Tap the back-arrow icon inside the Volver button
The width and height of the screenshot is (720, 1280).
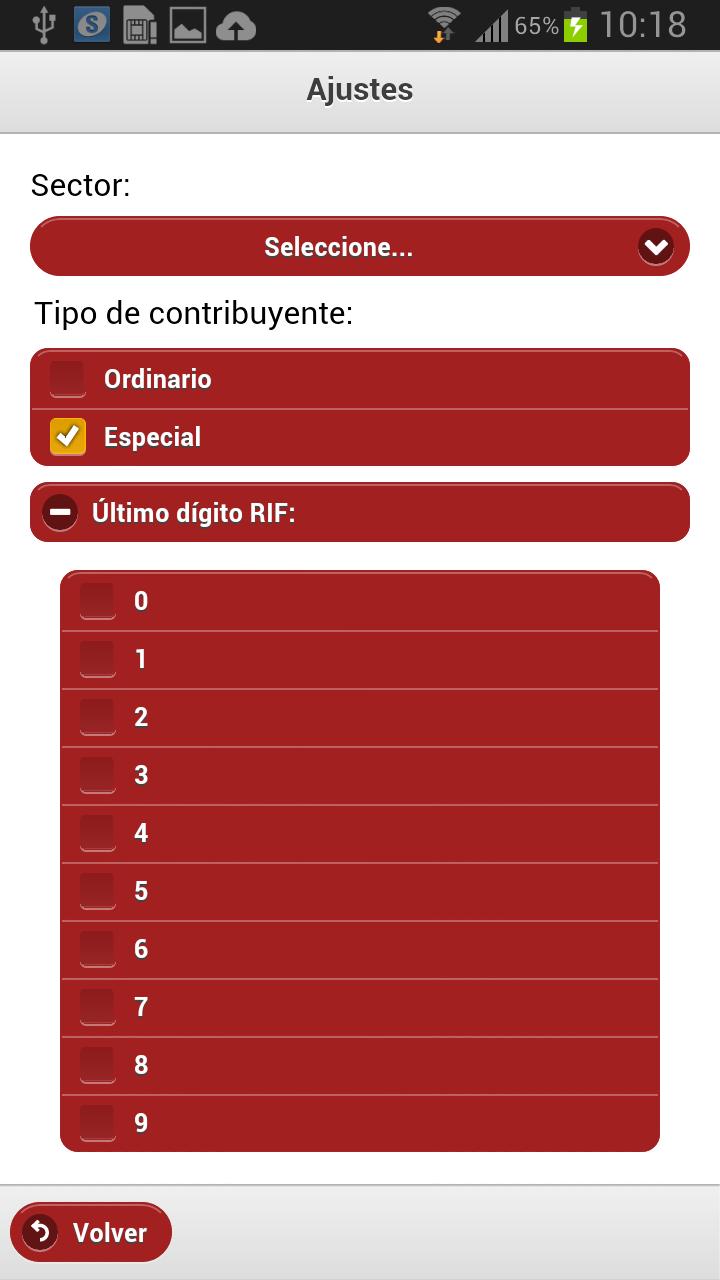(38, 1232)
